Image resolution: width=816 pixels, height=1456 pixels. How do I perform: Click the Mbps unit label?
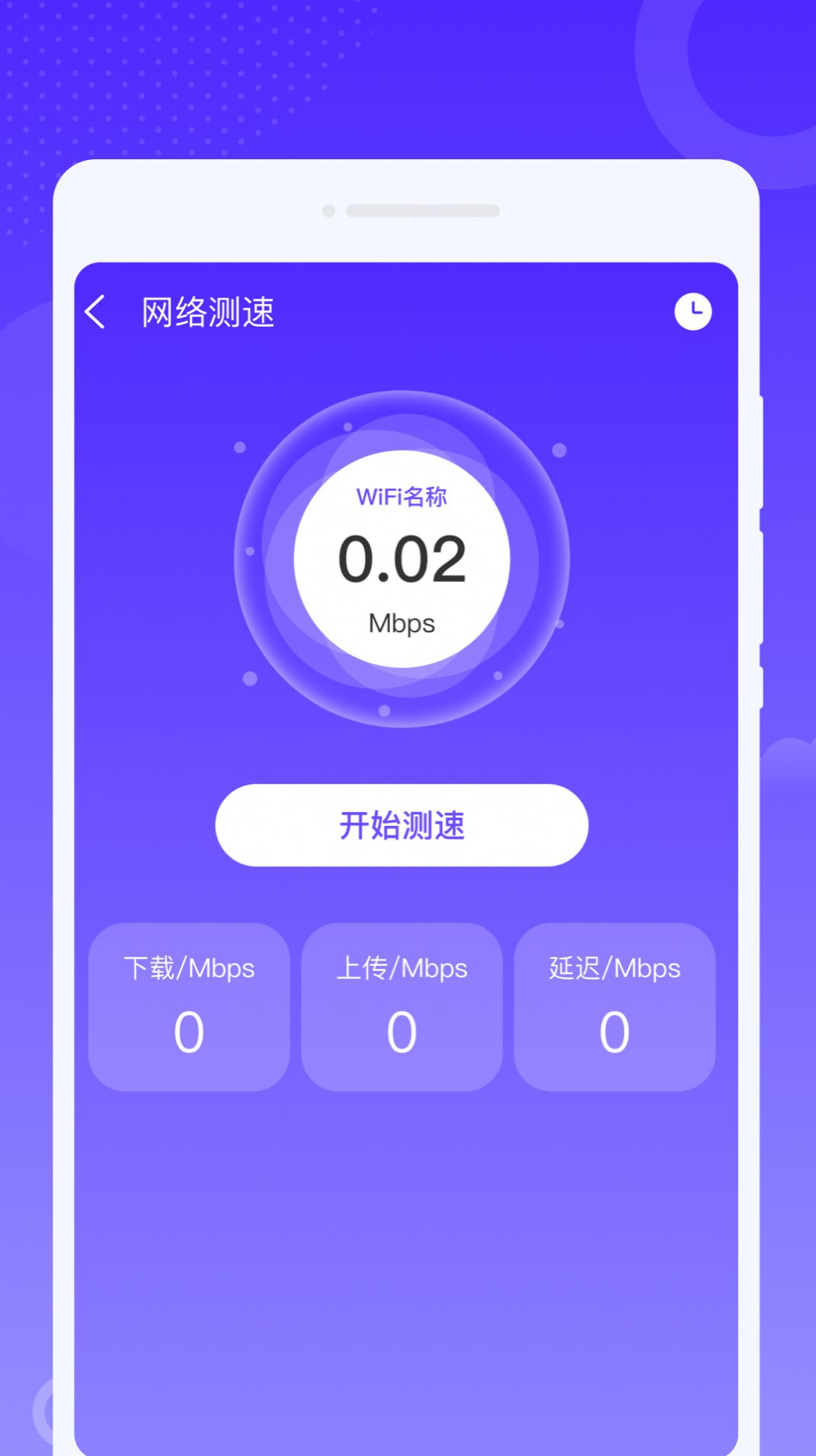402,623
